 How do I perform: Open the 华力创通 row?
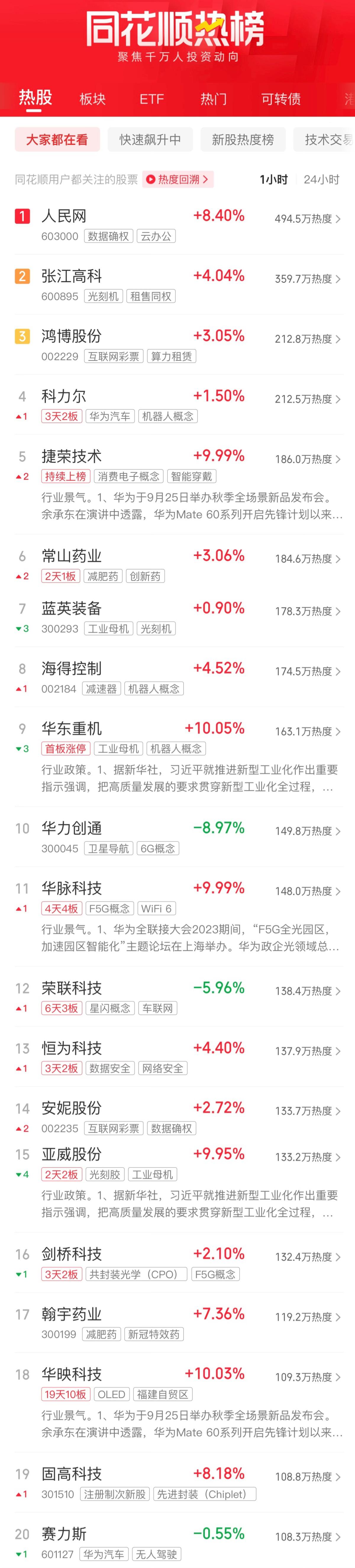71,828
